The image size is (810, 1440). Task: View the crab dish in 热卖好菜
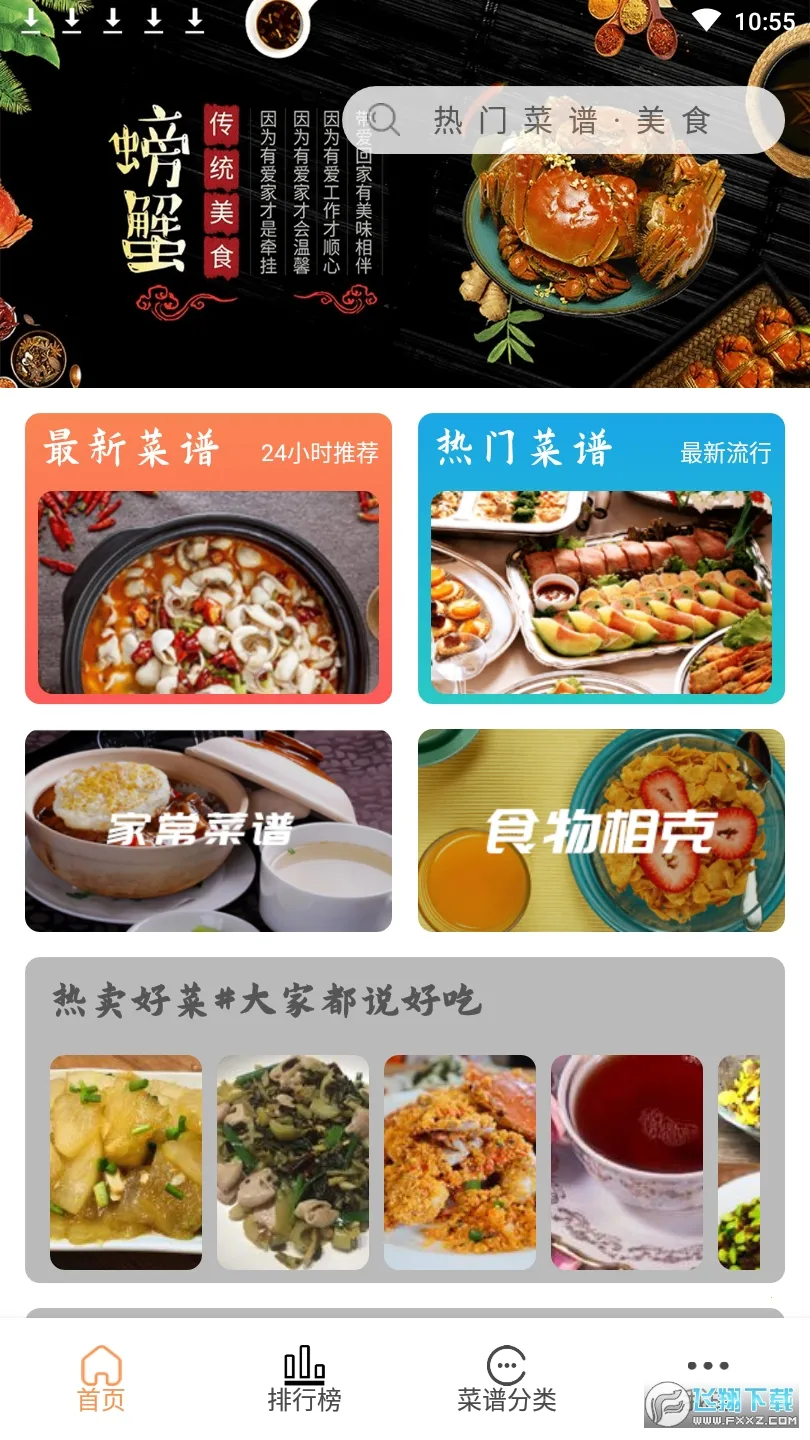coord(460,1162)
